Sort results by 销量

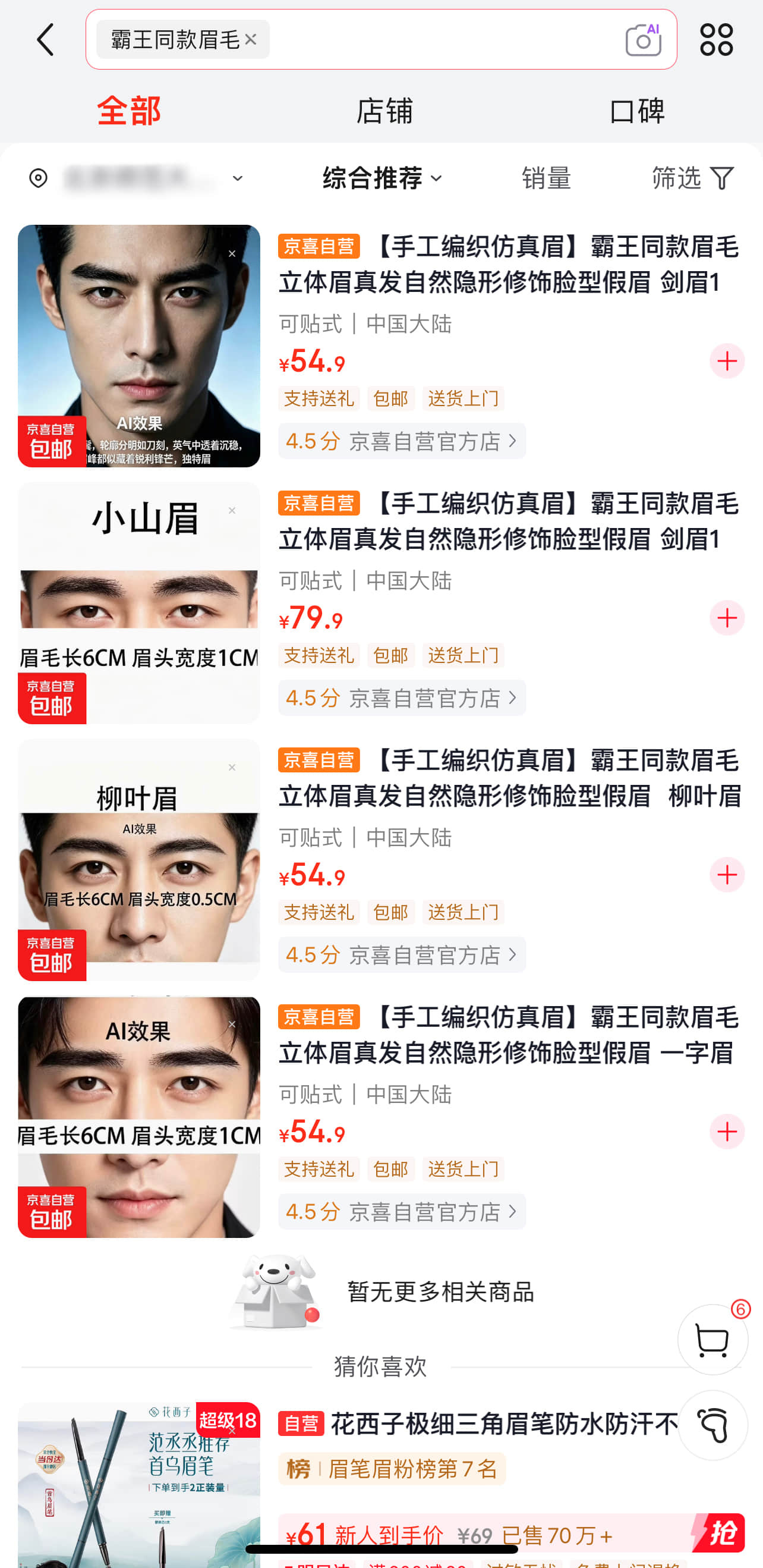point(546,178)
